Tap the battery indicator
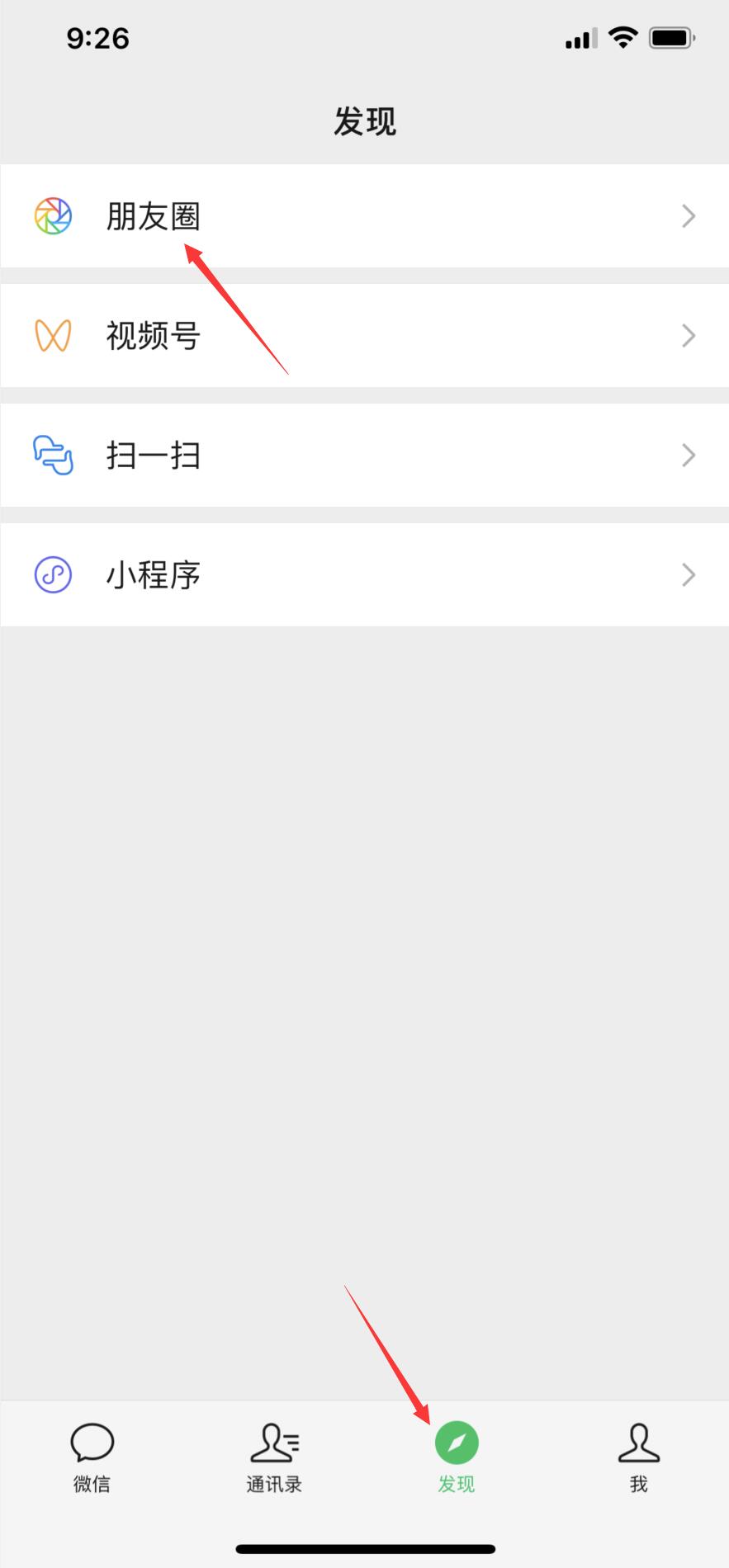This screenshot has width=729, height=1568. [670, 36]
